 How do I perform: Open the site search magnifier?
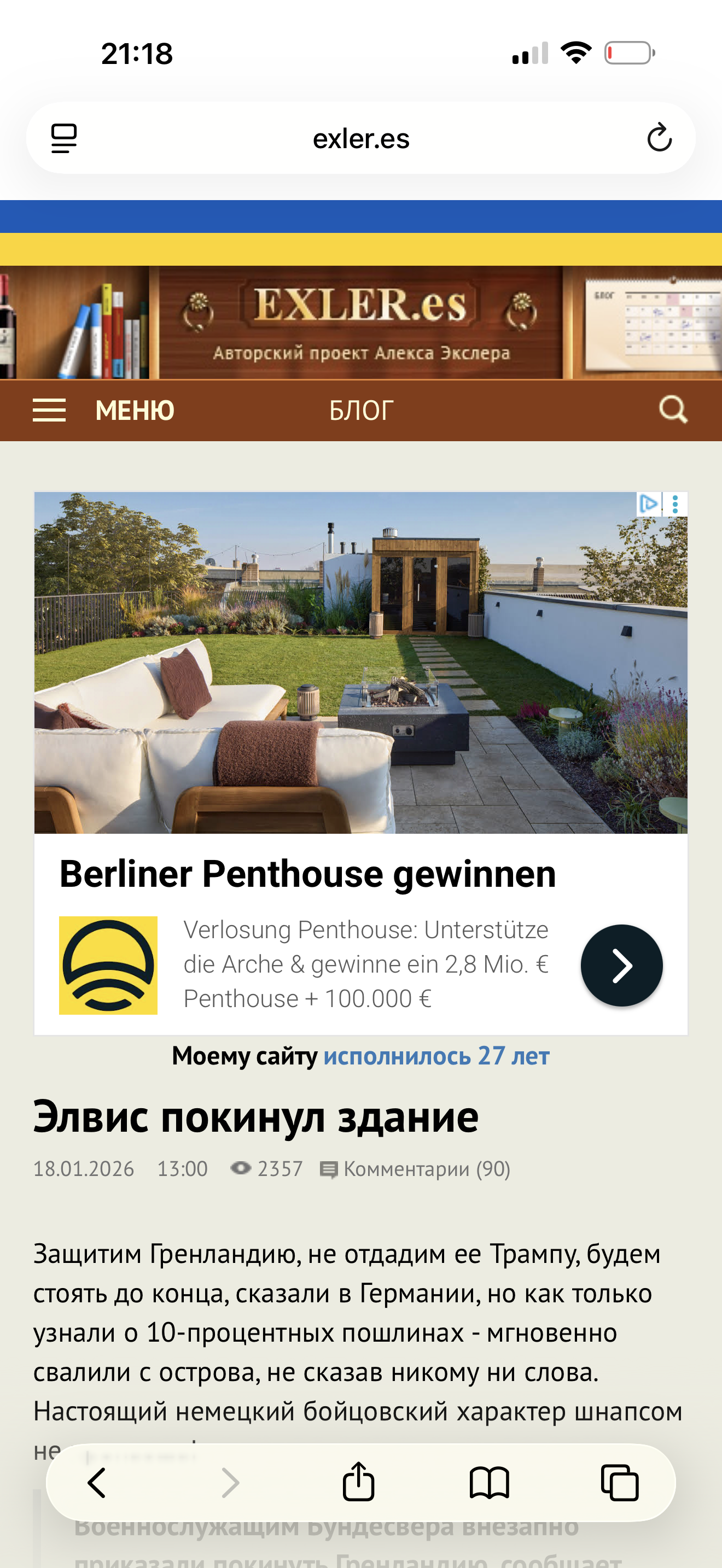tap(673, 409)
